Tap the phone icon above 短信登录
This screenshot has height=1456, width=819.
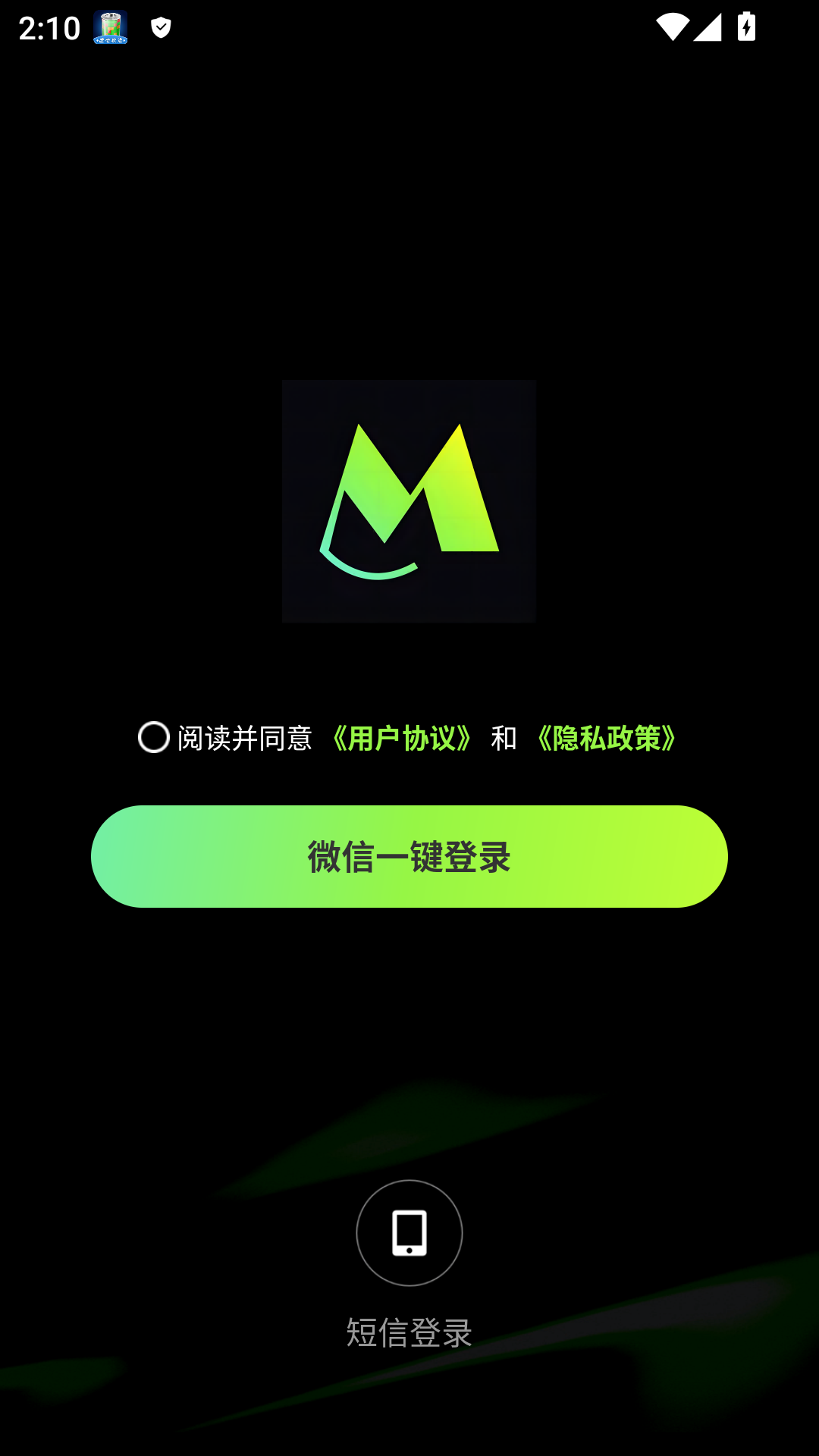point(409,1233)
